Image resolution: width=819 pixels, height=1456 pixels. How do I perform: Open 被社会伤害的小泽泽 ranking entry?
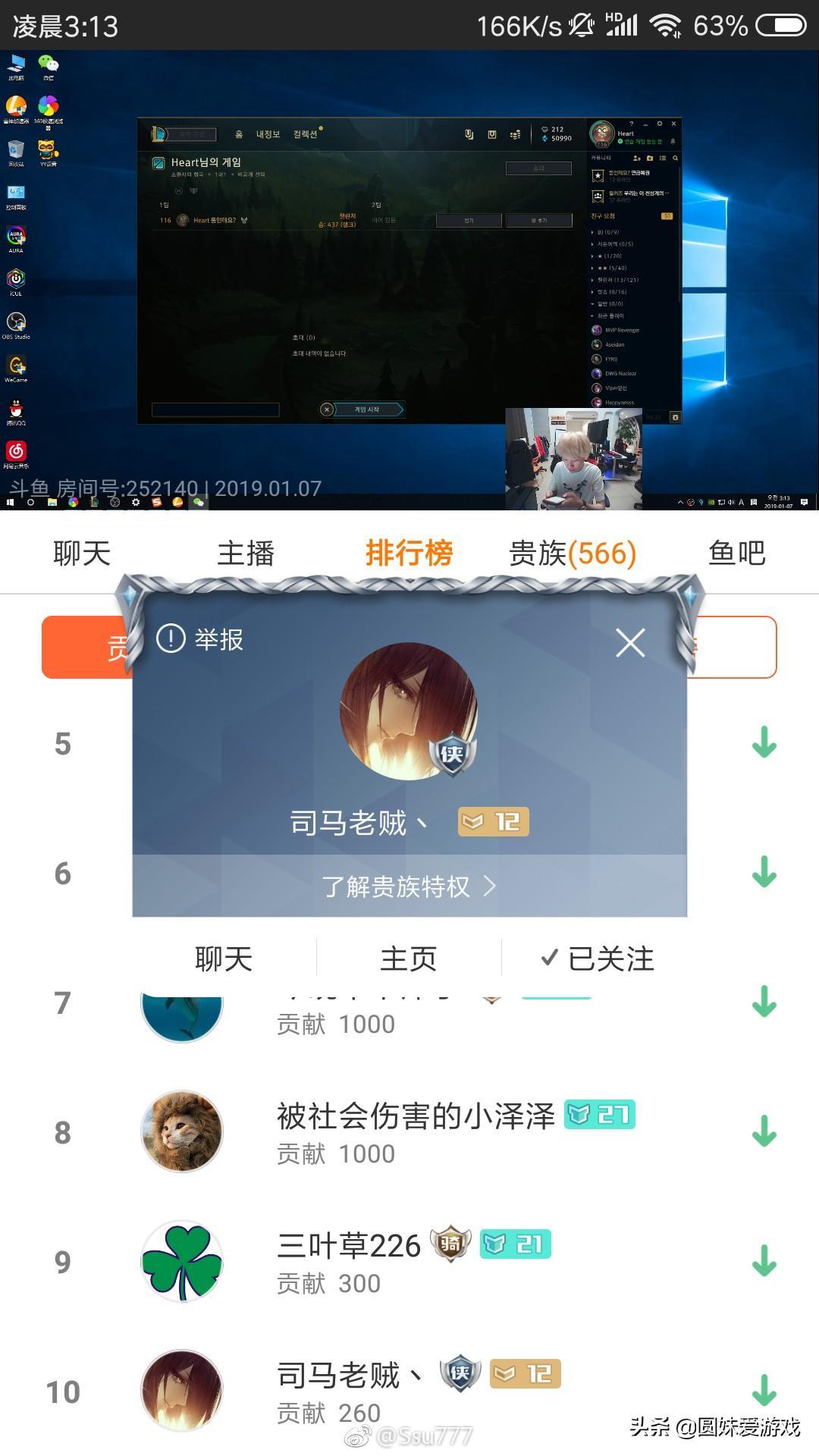[416, 1131]
